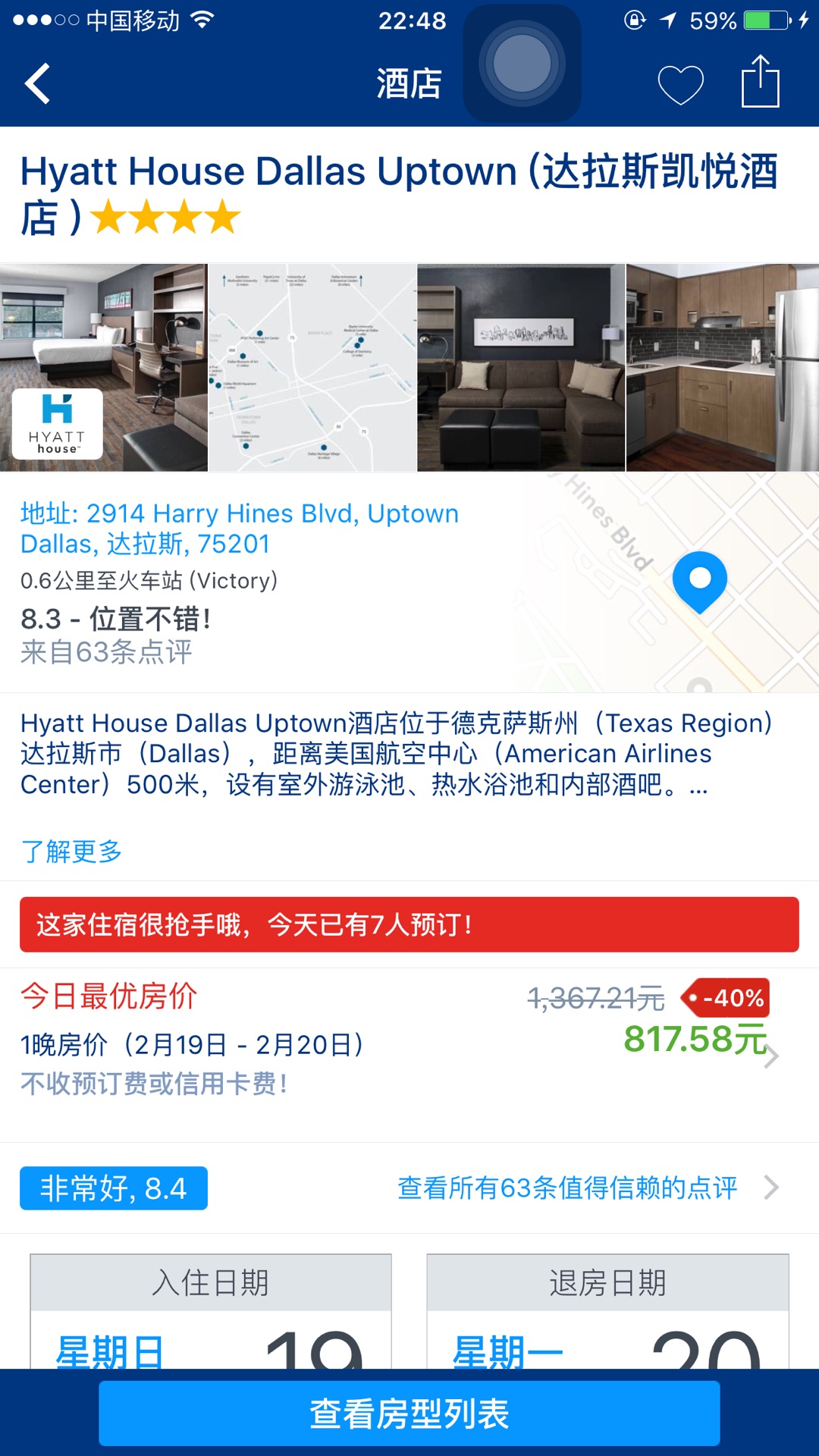Change the 退房日期 check-out date
Screen dimensions: 819x1456
(x=607, y=1312)
